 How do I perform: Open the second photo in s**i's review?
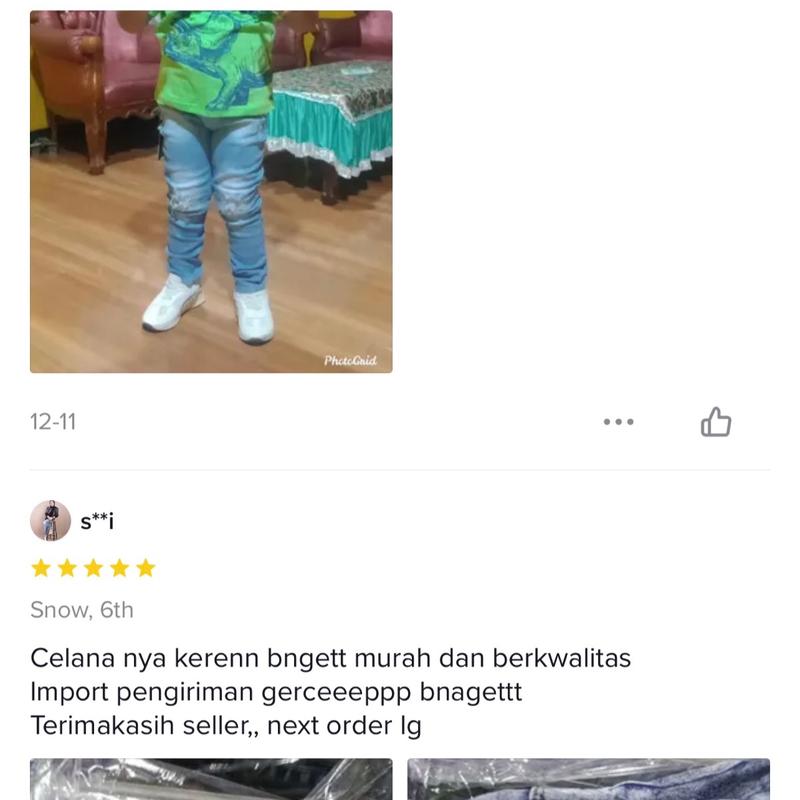coord(588,780)
